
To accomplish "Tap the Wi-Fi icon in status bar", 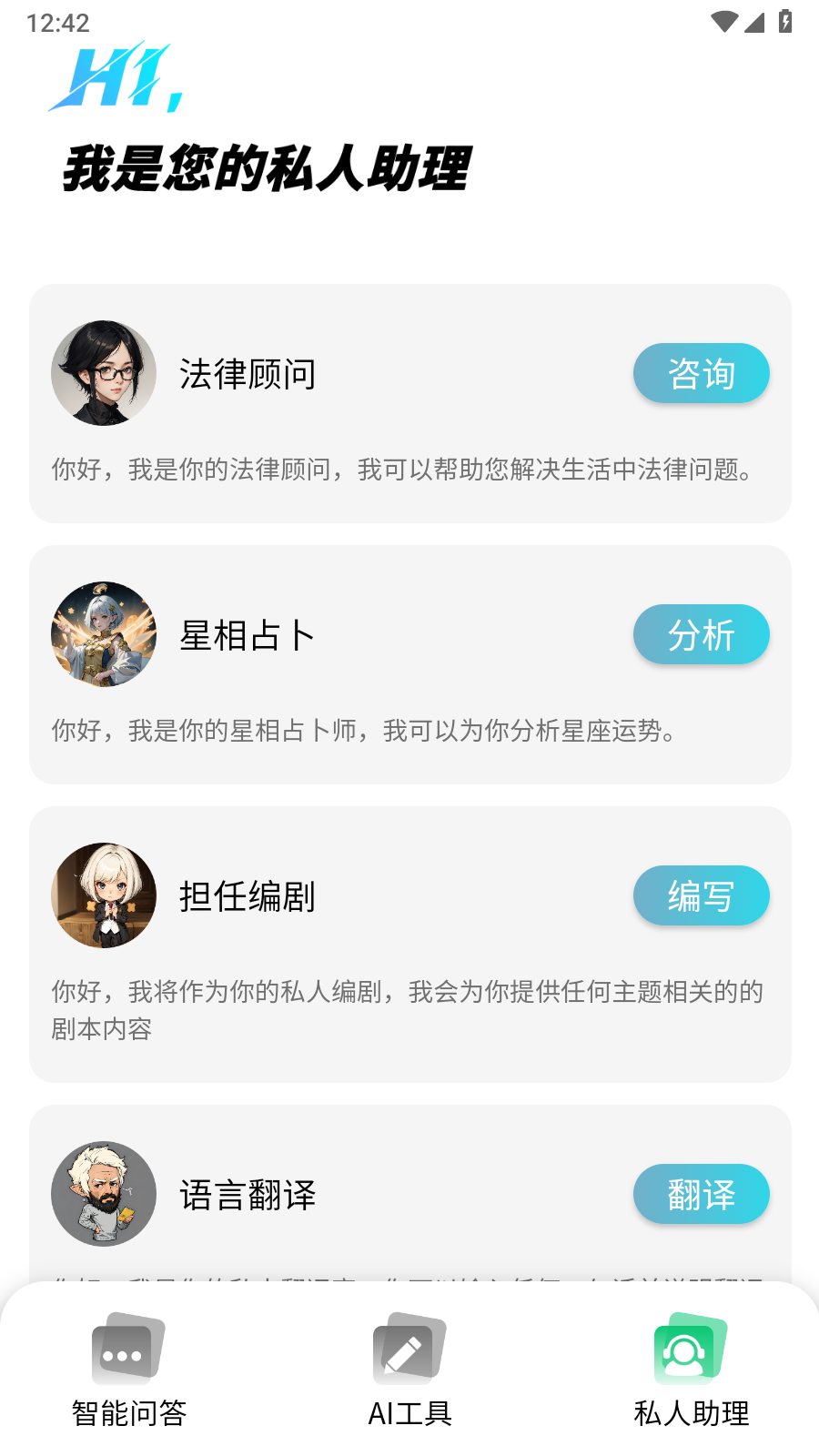I will (723, 22).
